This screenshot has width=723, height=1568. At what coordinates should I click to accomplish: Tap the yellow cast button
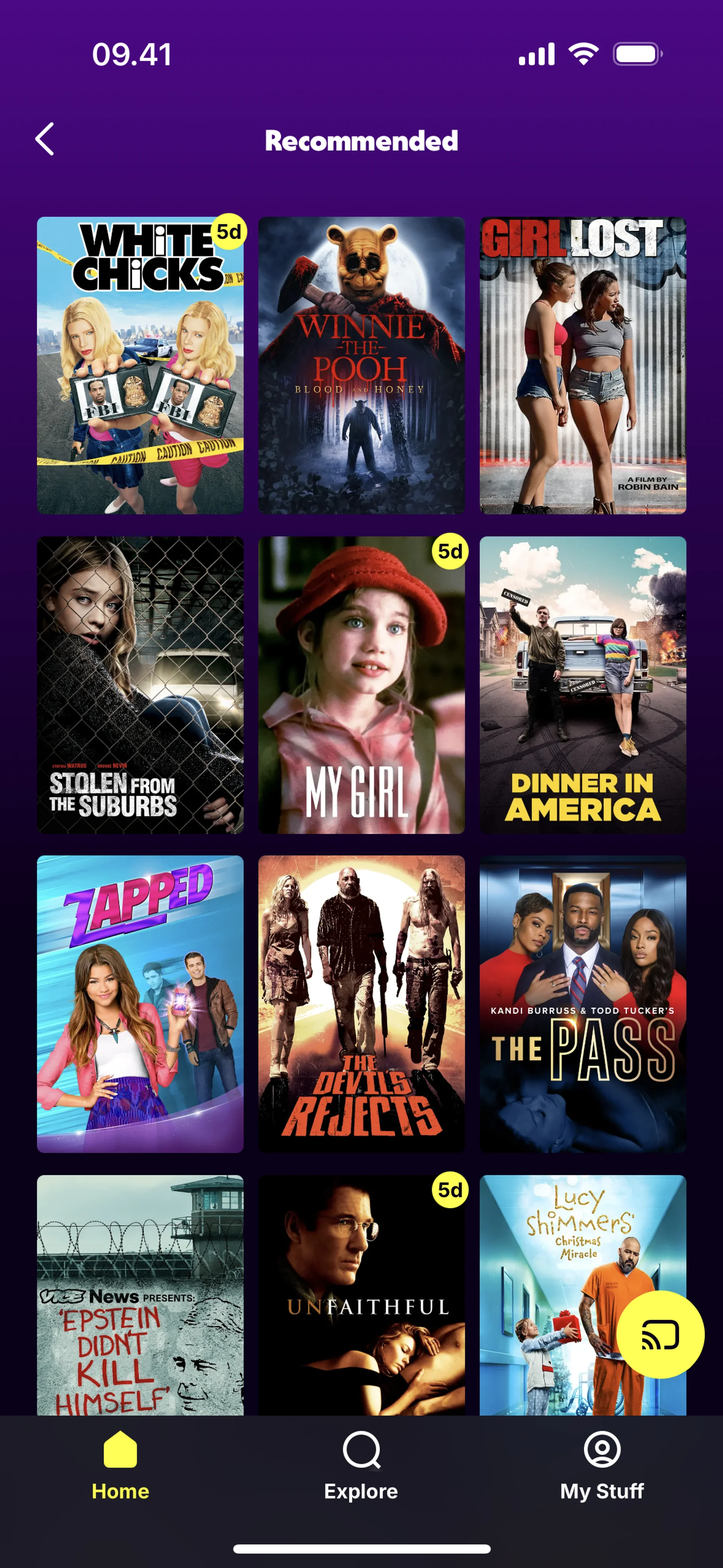[x=660, y=1335]
